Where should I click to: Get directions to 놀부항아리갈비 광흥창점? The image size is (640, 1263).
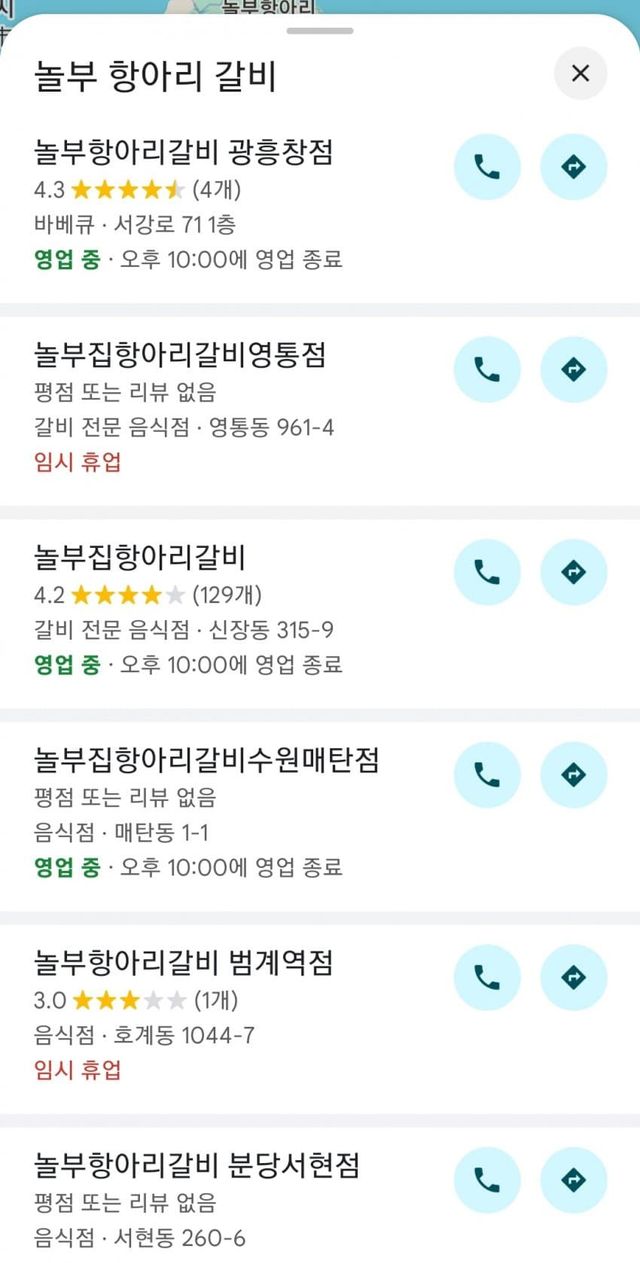click(x=573, y=167)
